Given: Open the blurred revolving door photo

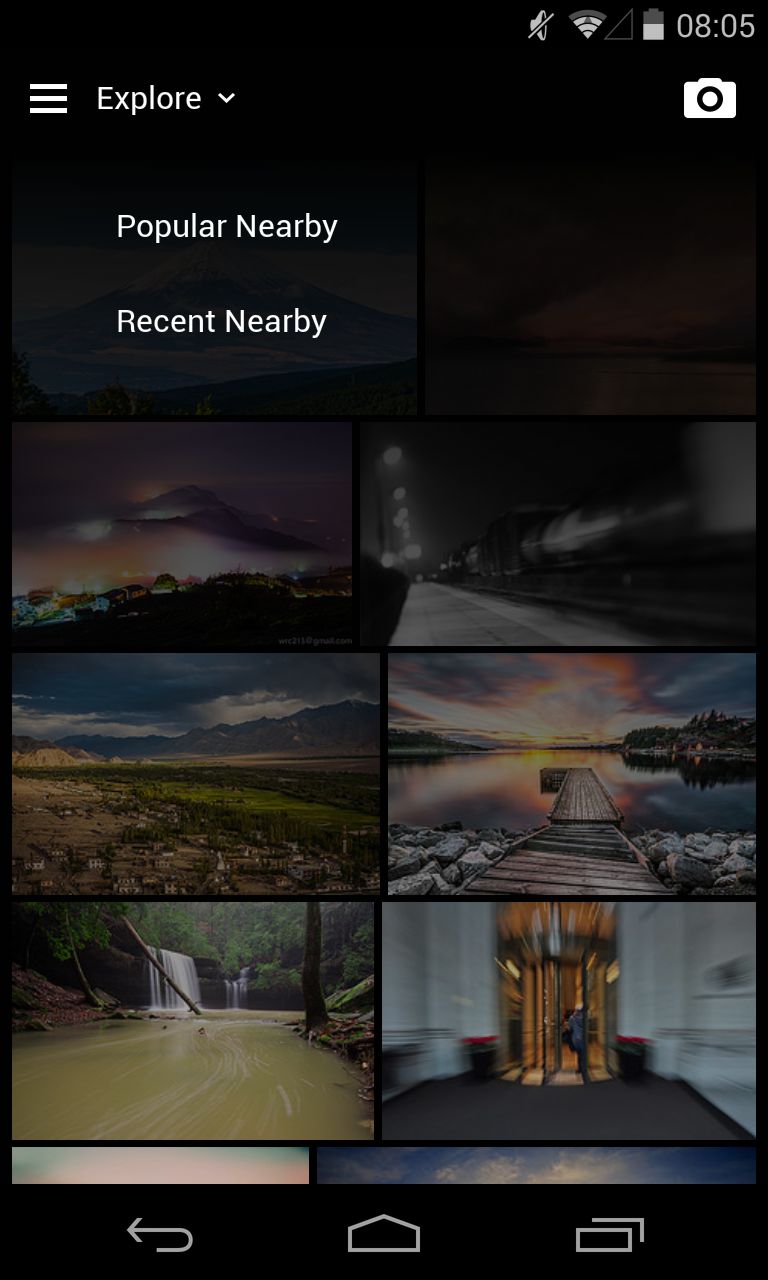Looking at the screenshot, I should [x=569, y=1020].
